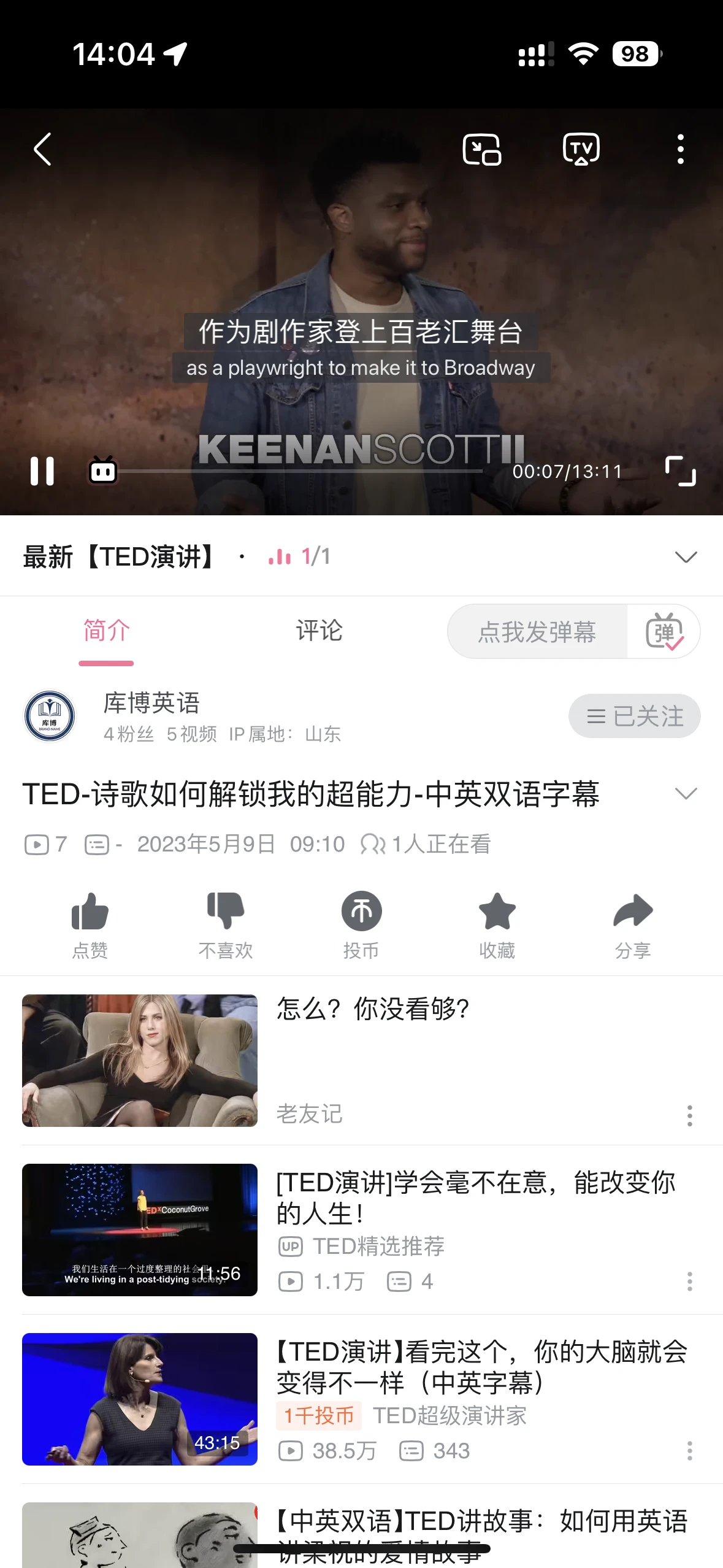Screen dimensions: 723x1568
Task: Switch to the 评论 tab
Action: pos(319,631)
